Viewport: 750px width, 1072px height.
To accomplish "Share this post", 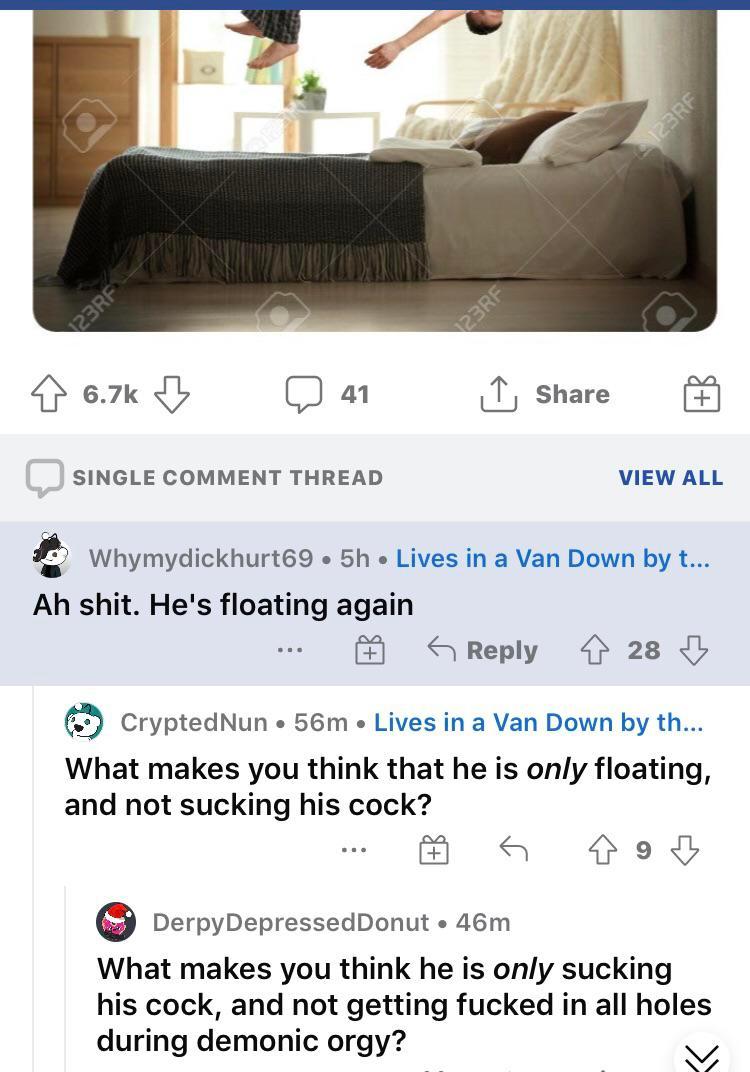I will 545,394.
